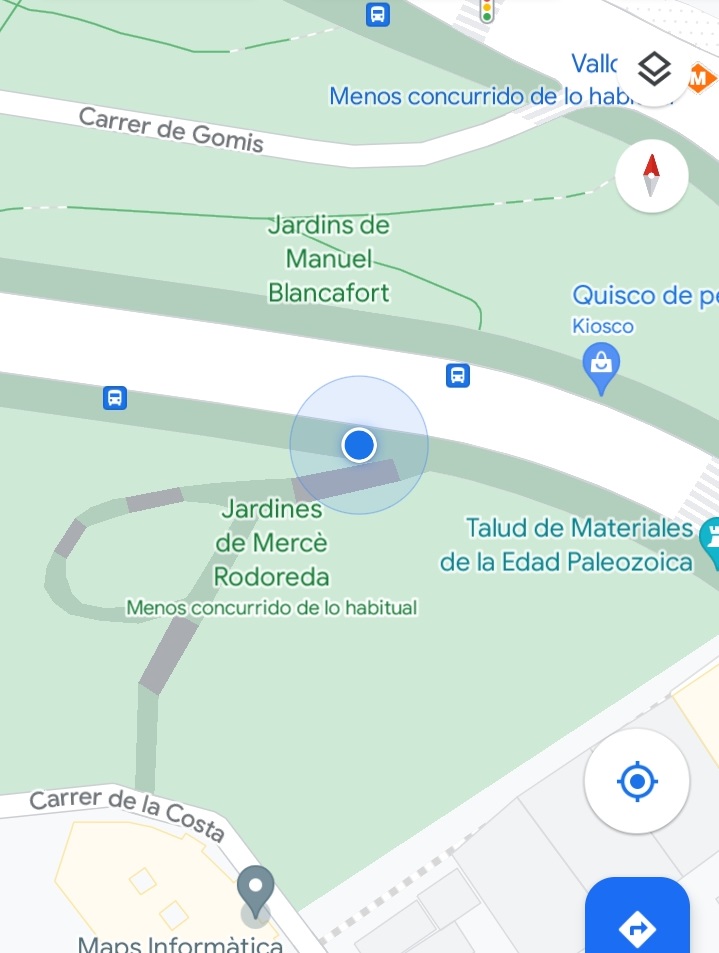Open Jardins de Manuel Blancafort place label
This screenshot has height=953, width=719.
pos(329,259)
